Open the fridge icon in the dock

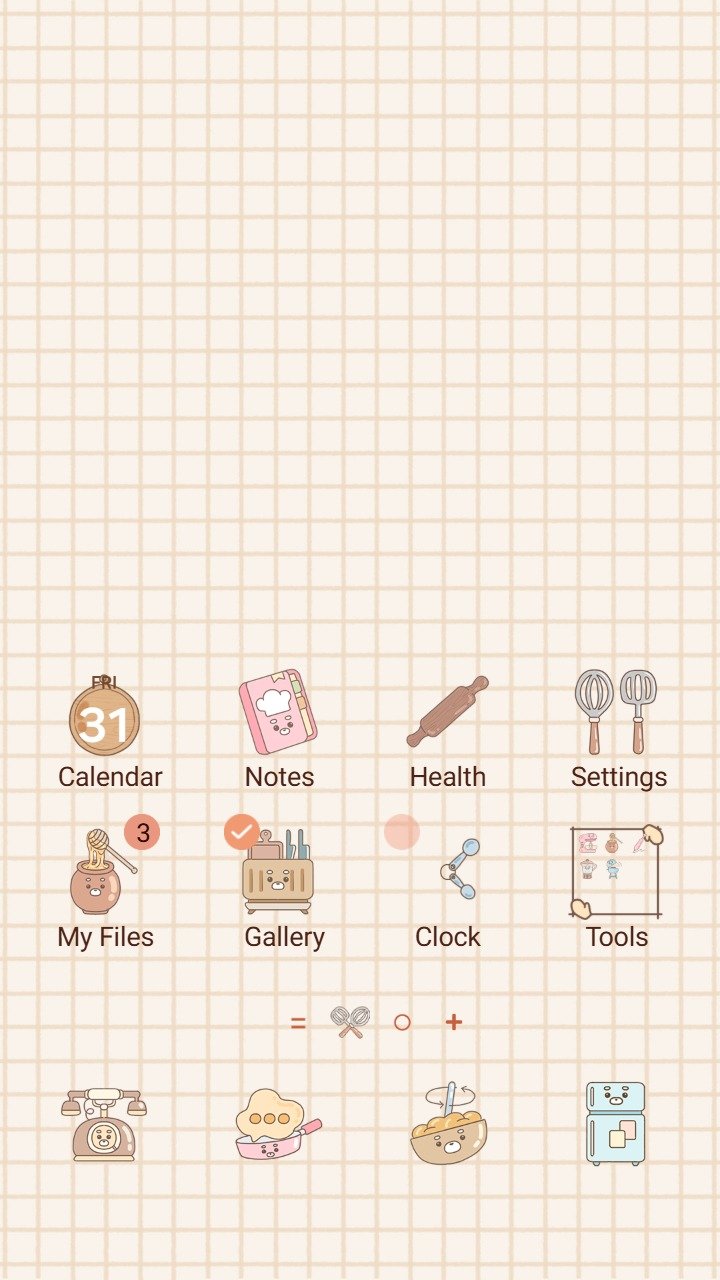pos(615,1124)
